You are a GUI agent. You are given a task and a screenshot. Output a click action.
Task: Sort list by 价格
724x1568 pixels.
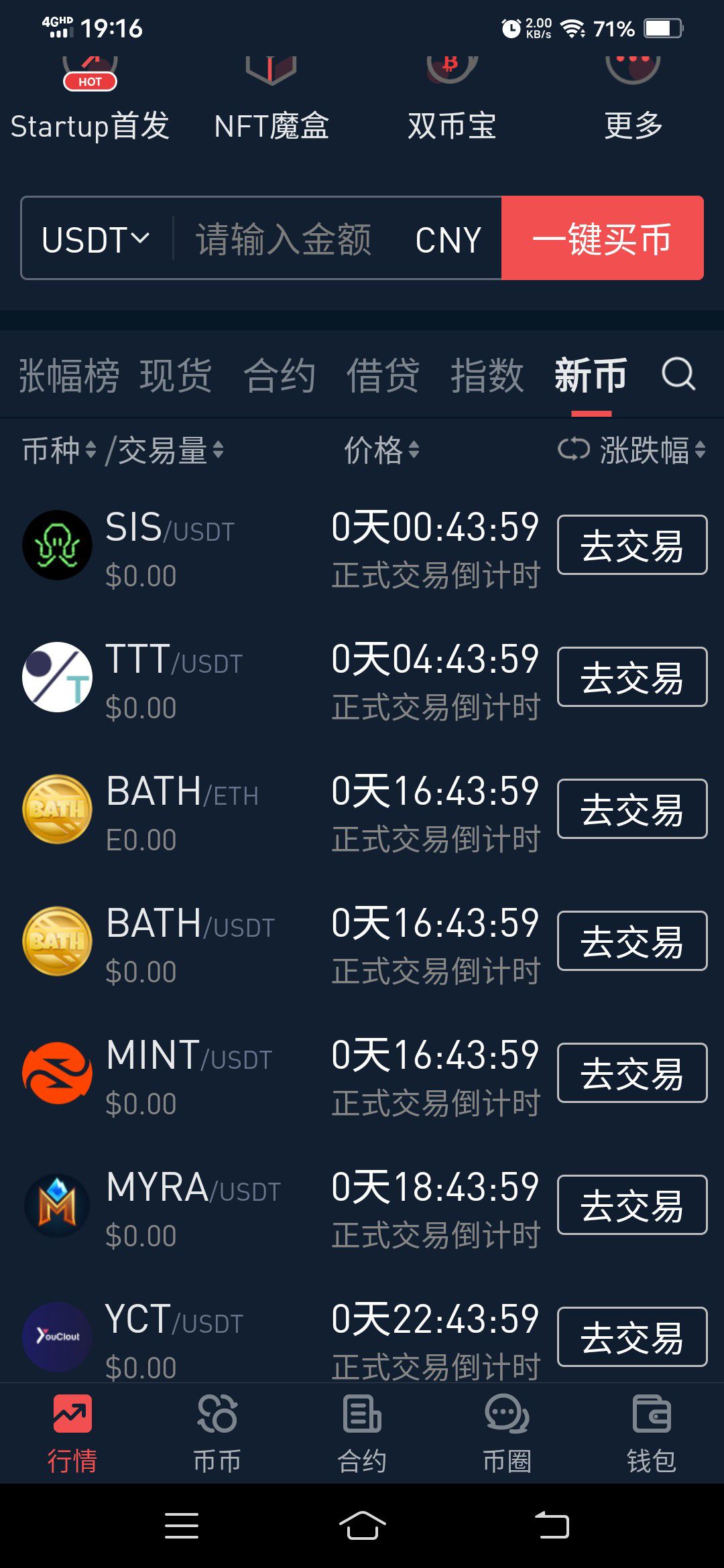(381, 450)
